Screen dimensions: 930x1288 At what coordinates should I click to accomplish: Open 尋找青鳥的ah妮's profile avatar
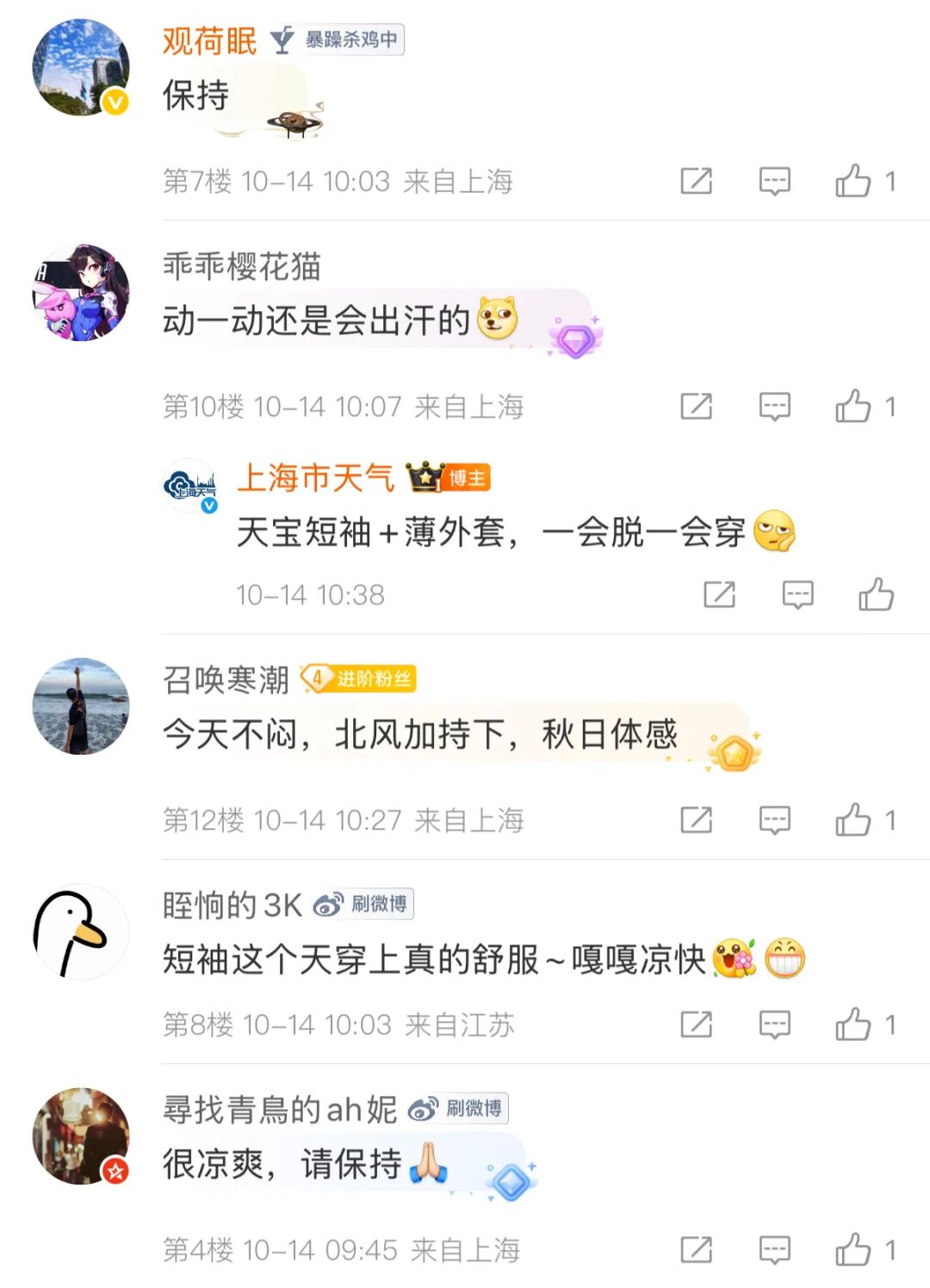point(81,1136)
